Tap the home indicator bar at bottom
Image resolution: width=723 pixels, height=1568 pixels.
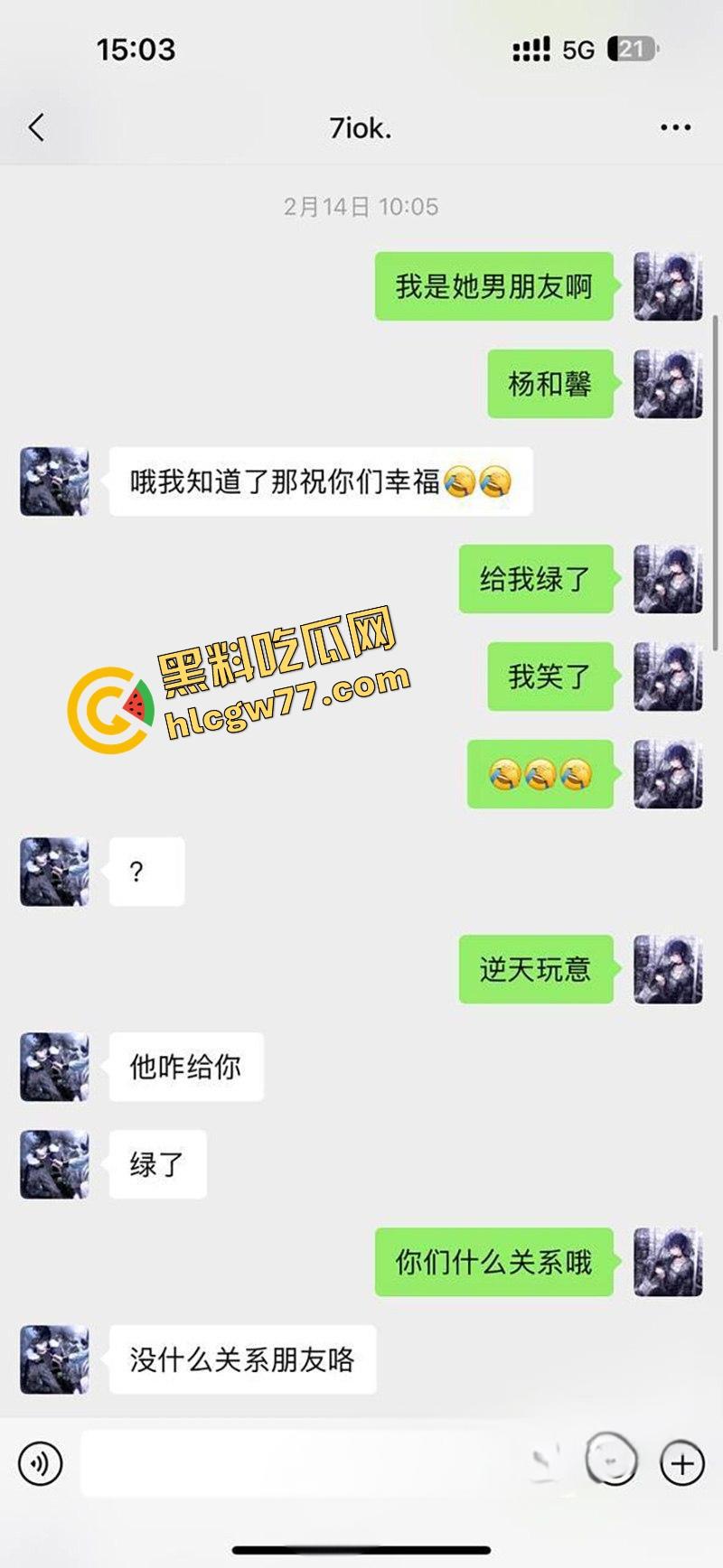pos(361,1549)
